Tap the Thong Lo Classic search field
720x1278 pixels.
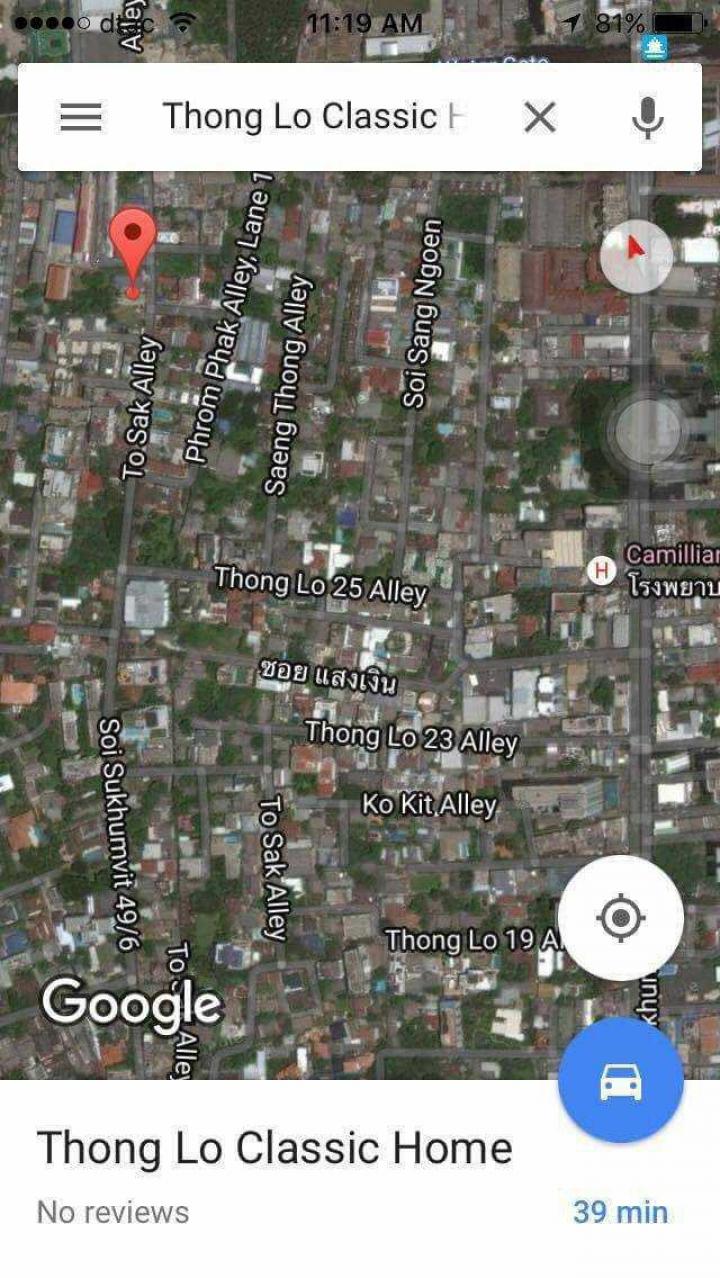coord(314,117)
